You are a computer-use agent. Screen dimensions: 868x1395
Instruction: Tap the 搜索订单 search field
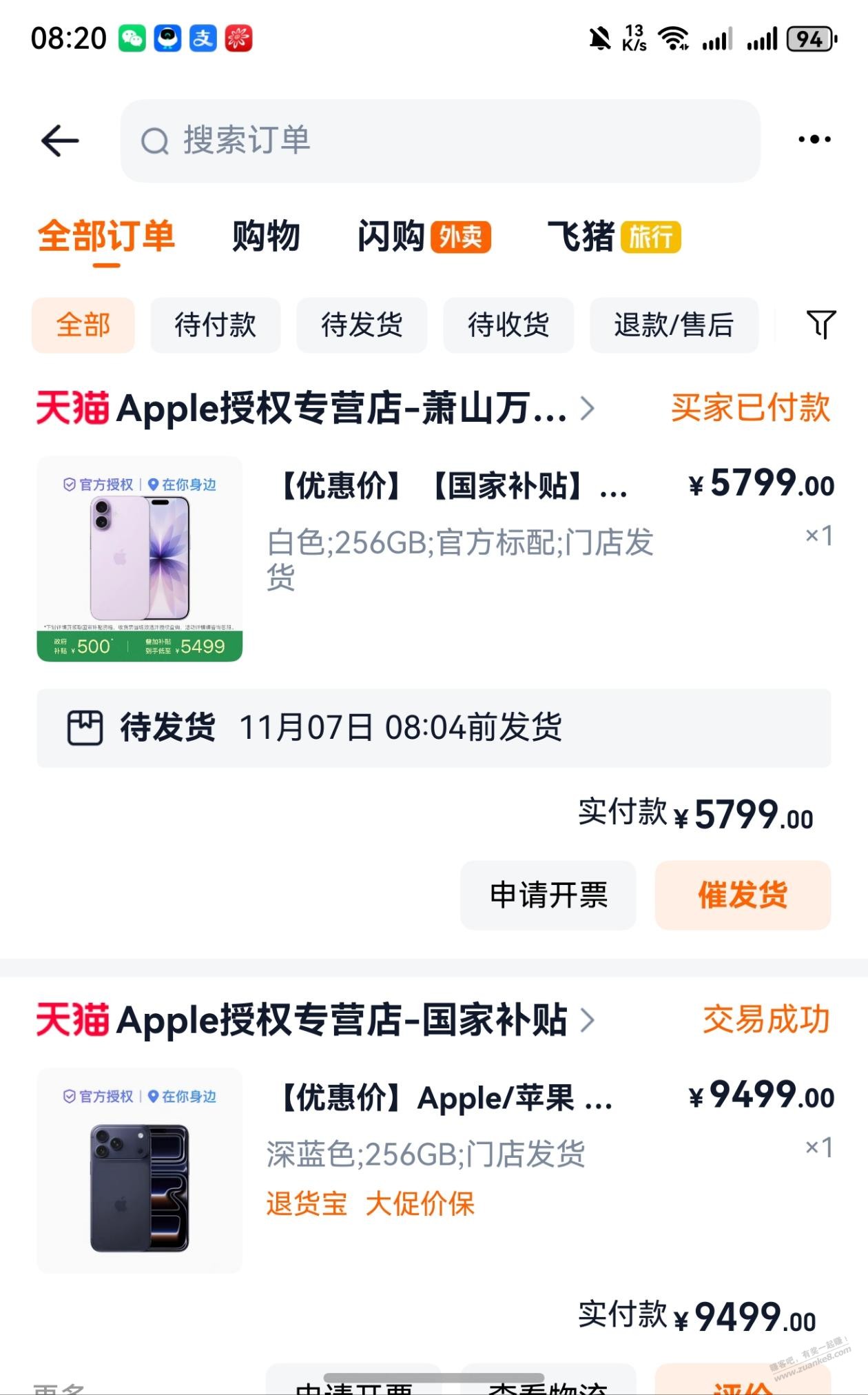440,141
